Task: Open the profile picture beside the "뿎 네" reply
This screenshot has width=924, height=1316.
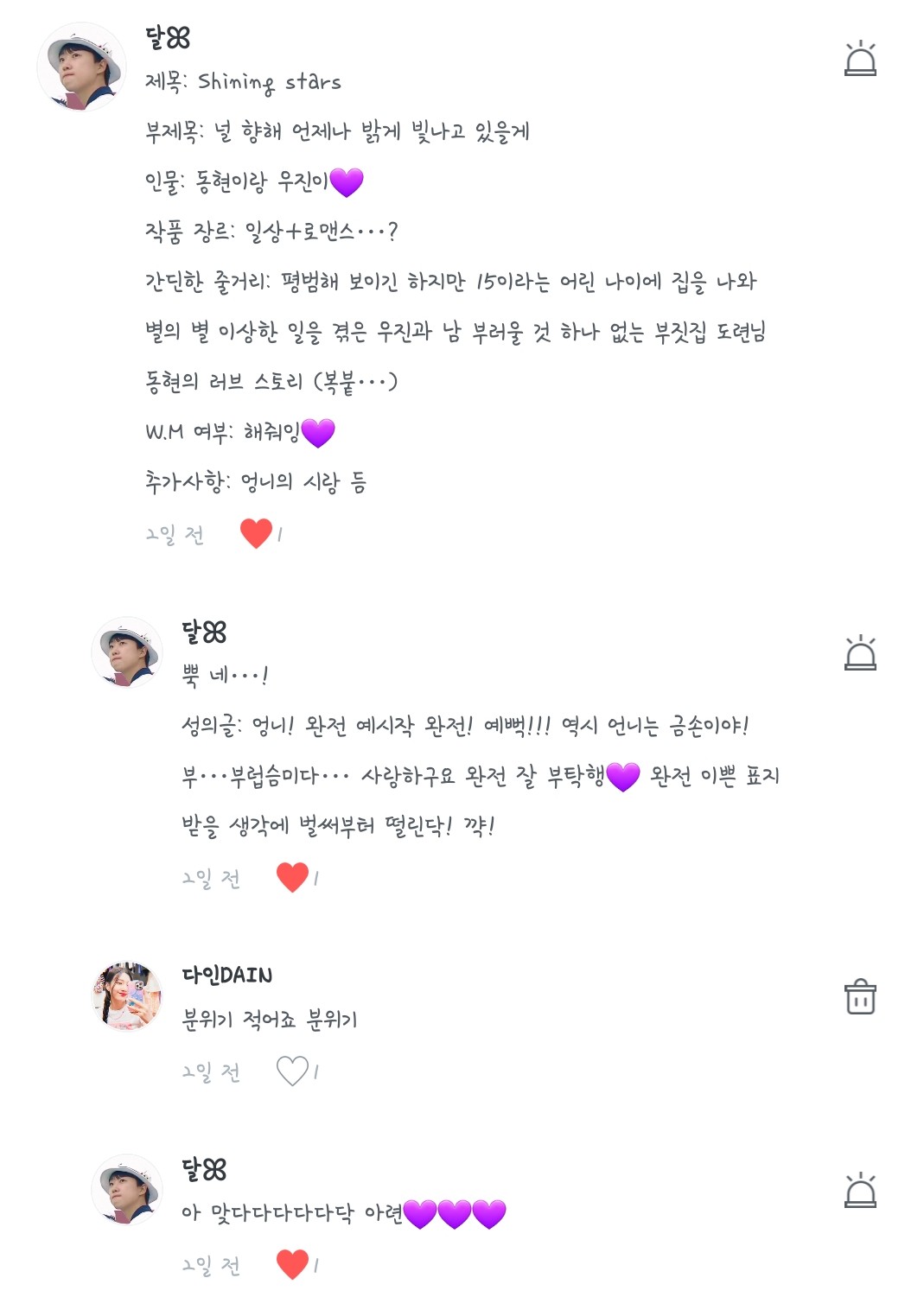Action: [x=127, y=652]
